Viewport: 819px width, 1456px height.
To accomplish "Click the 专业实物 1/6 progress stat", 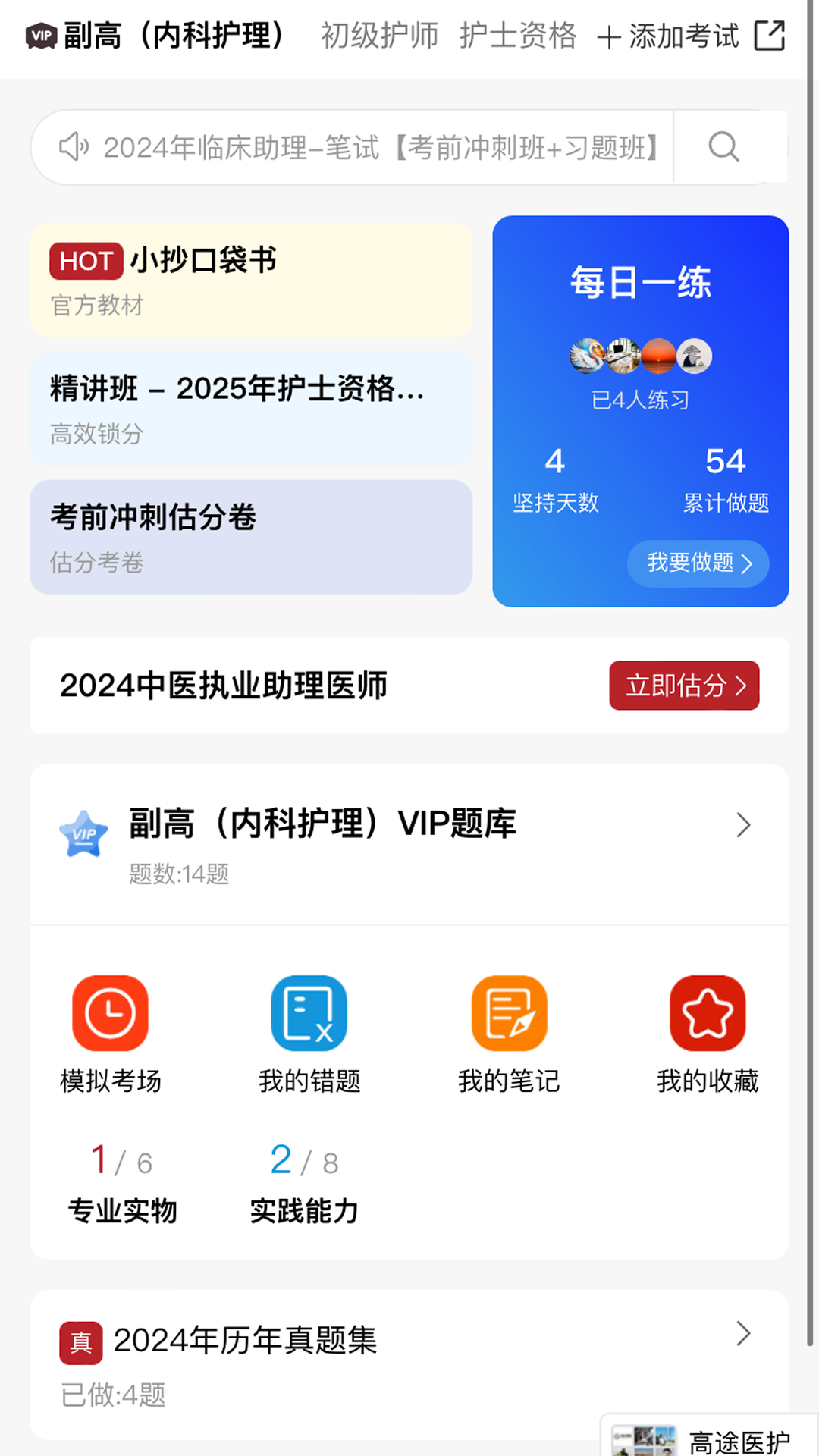I will [x=123, y=1177].
